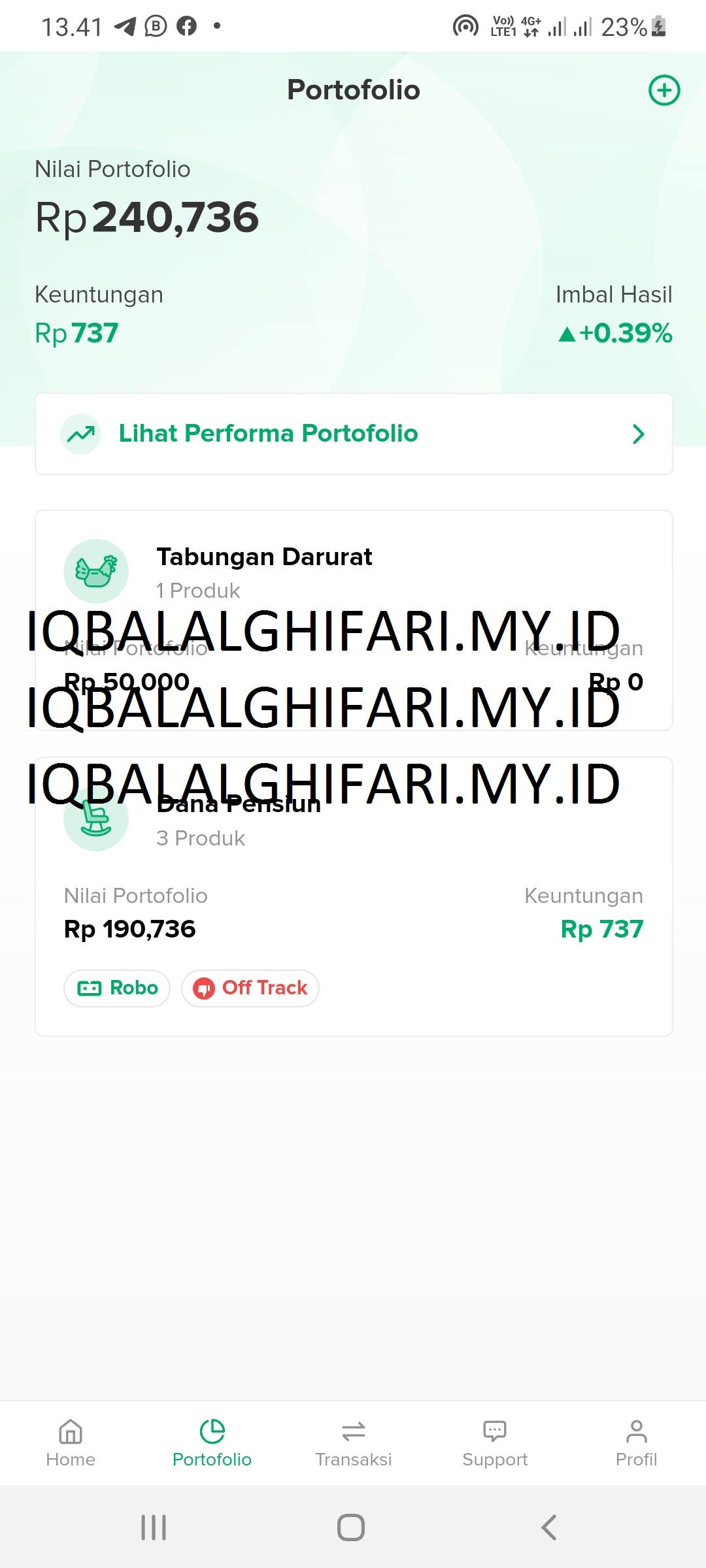Viewport: 706px width, 1568px height.
Task: Switch to the Profil tab
Action: 636,1444
